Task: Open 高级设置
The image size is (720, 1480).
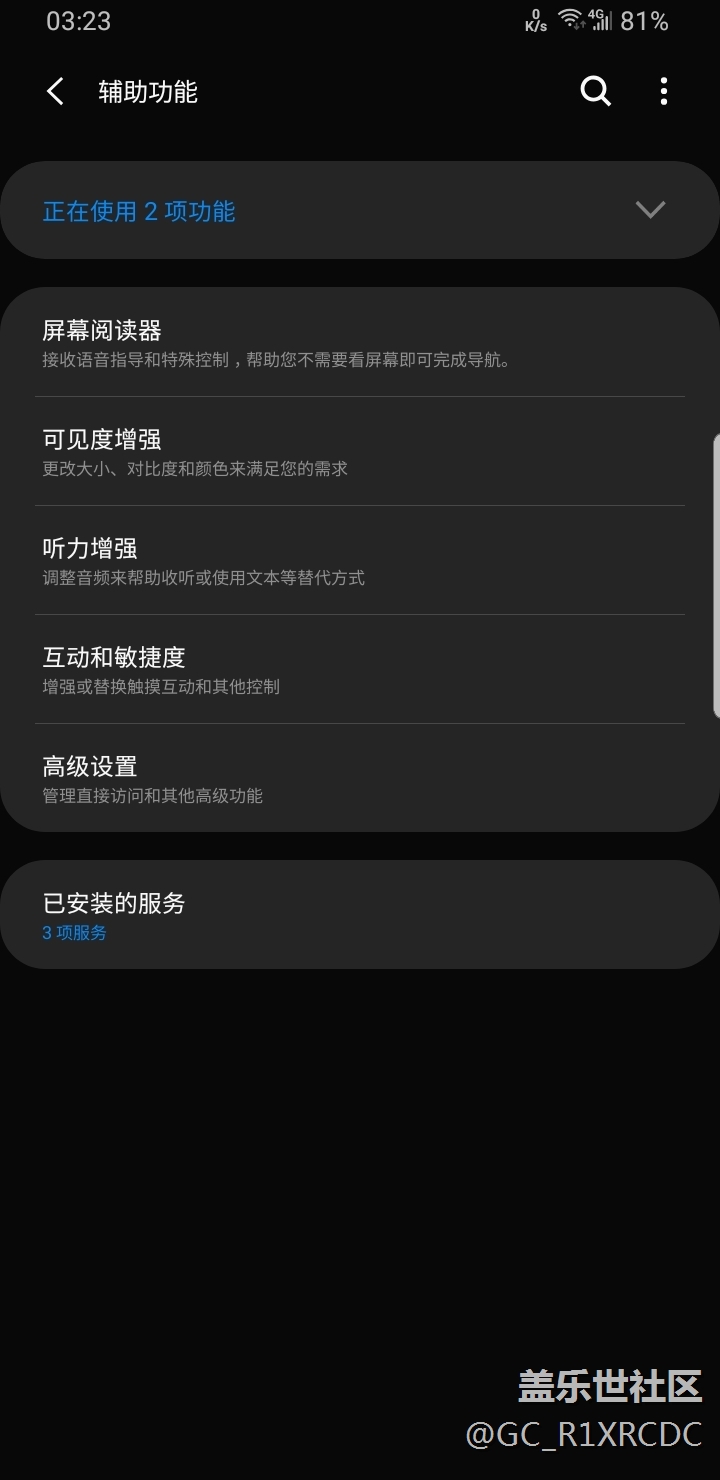Action: pos(360,778)
